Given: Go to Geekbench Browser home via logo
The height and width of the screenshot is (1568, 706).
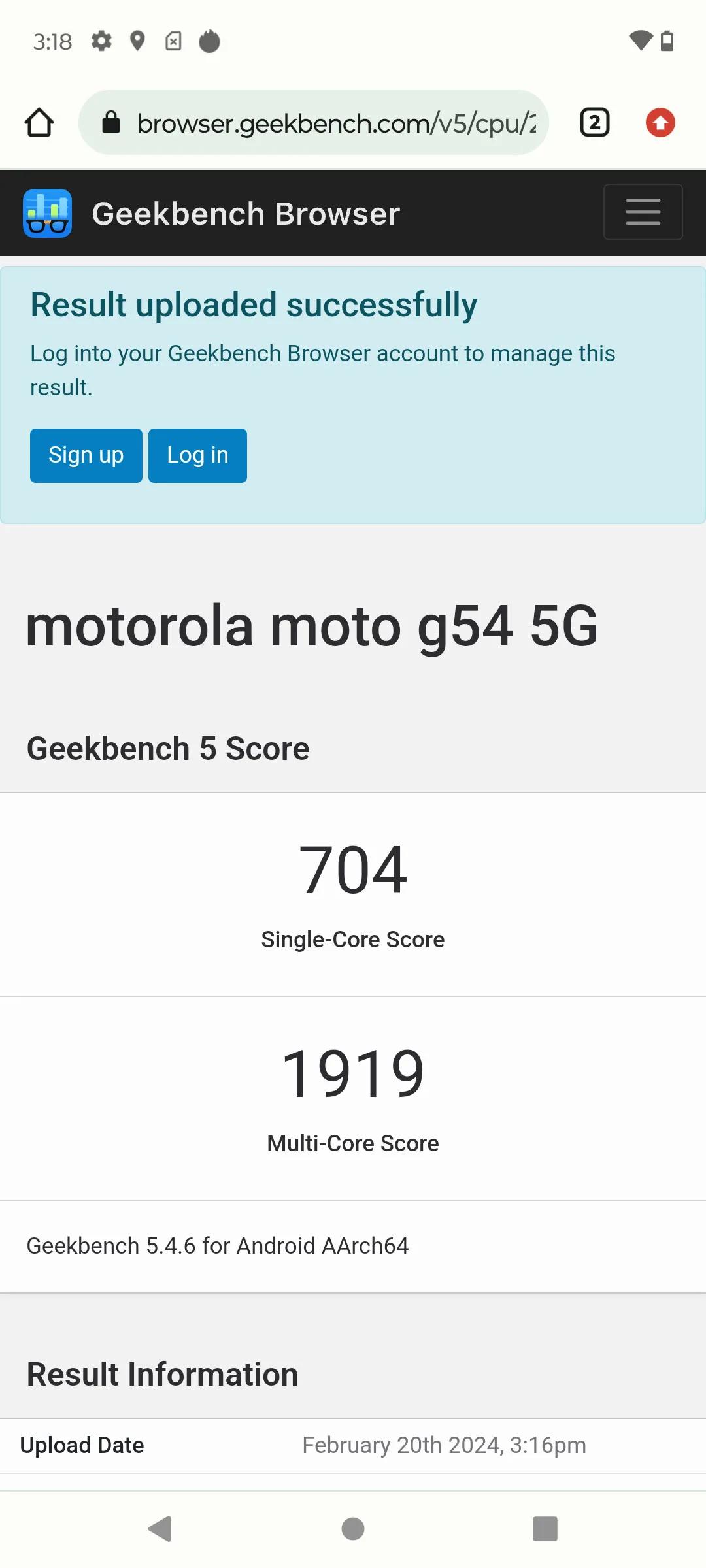Looking at the screenshot, I should (48, 213).
